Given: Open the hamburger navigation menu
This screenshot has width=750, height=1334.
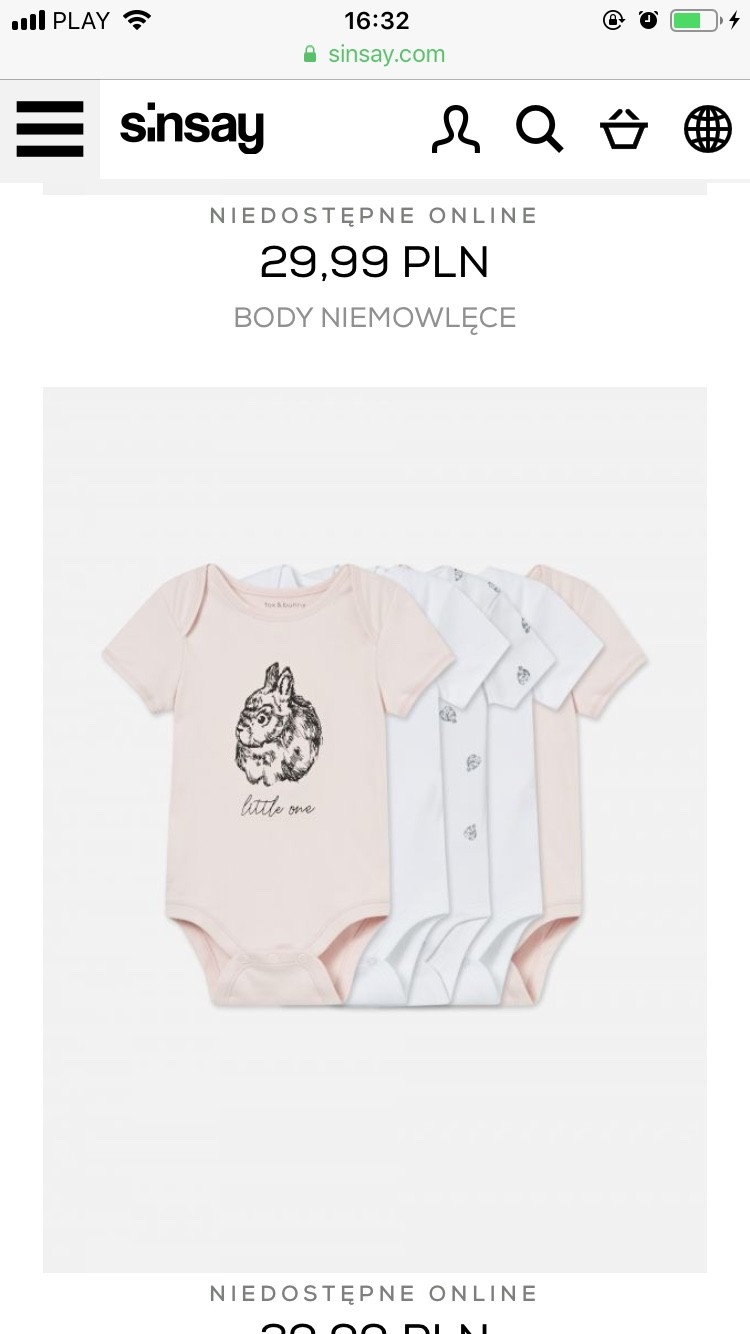Looking at the screenshot, I should click(x=50, y=130).
